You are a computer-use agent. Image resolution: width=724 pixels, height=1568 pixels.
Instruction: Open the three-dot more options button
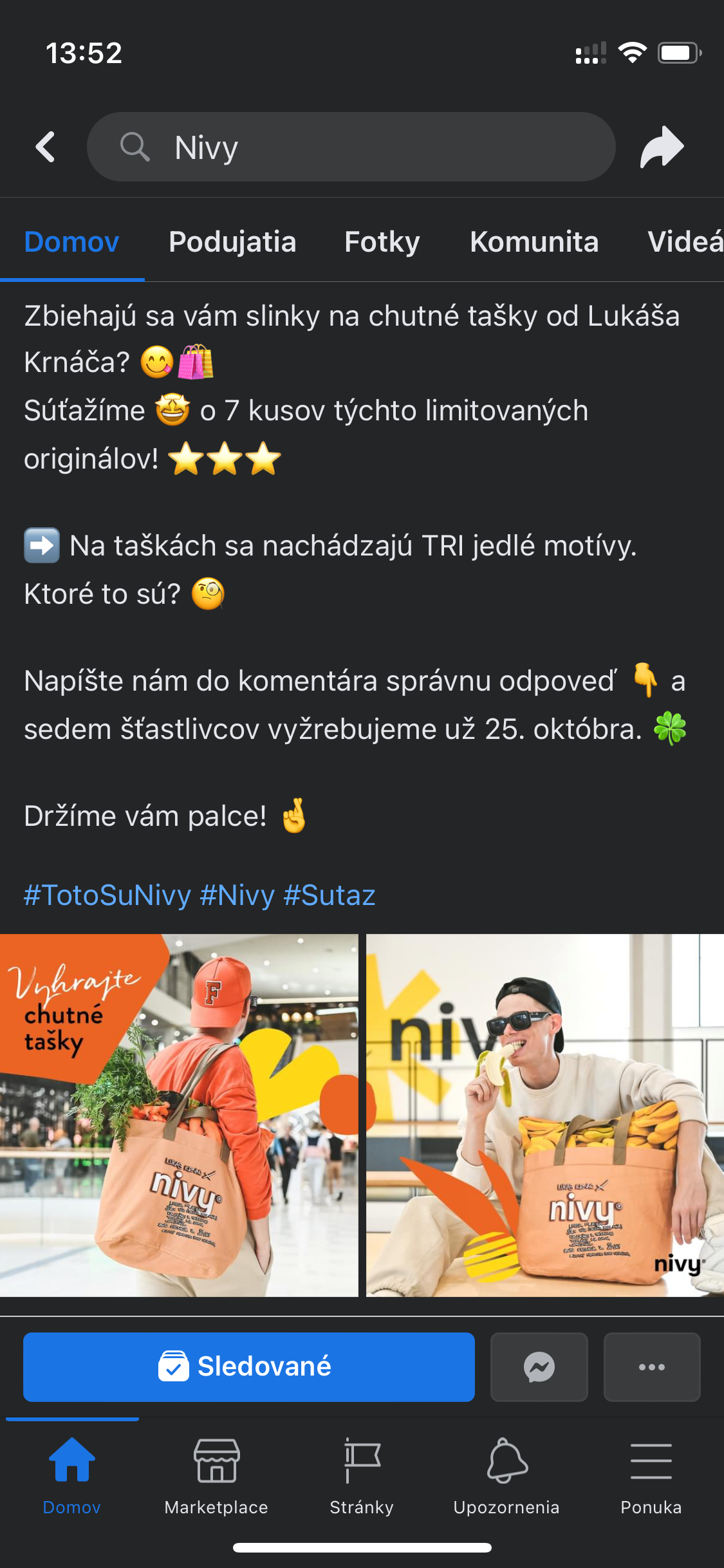point(652,1367)
